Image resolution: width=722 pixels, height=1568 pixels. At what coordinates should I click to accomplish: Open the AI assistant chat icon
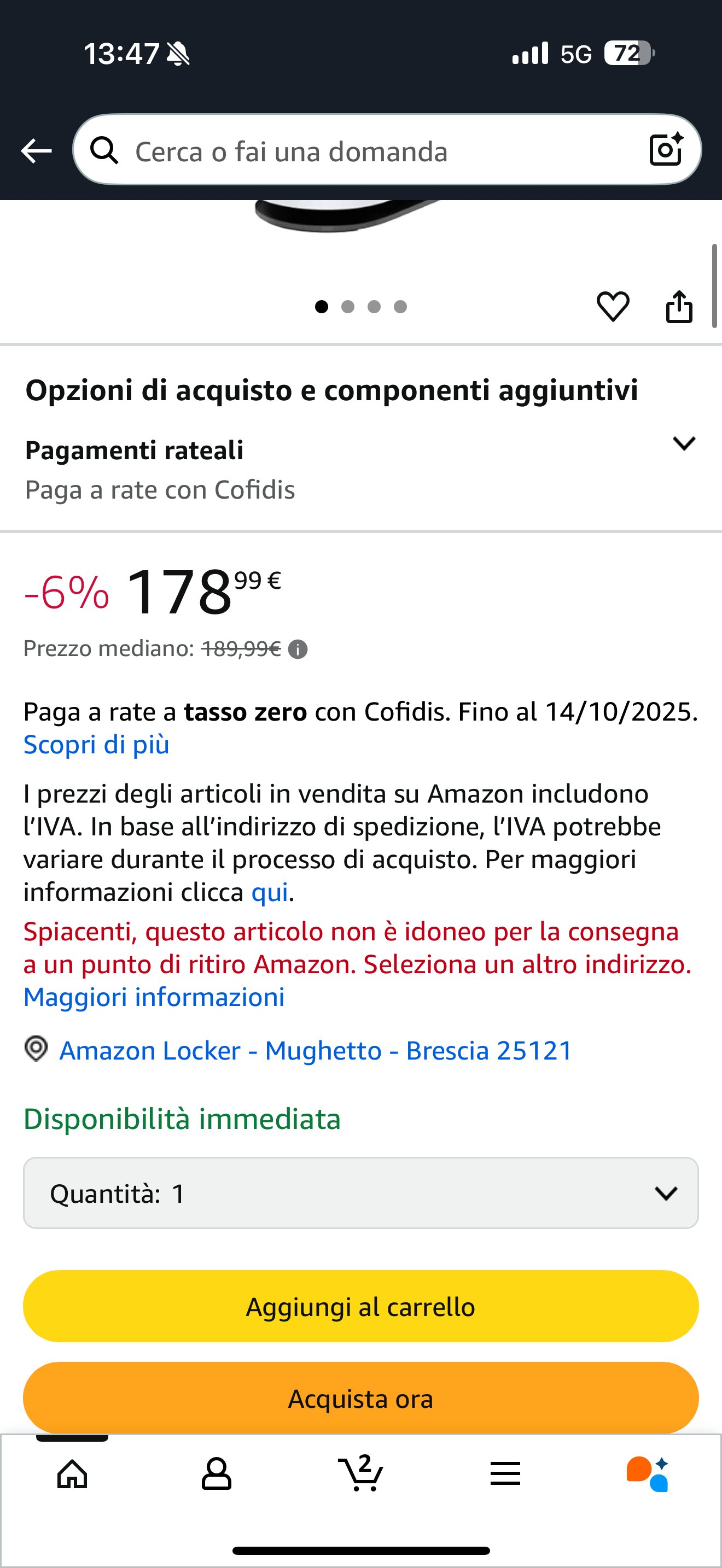tap(648, 1475)
